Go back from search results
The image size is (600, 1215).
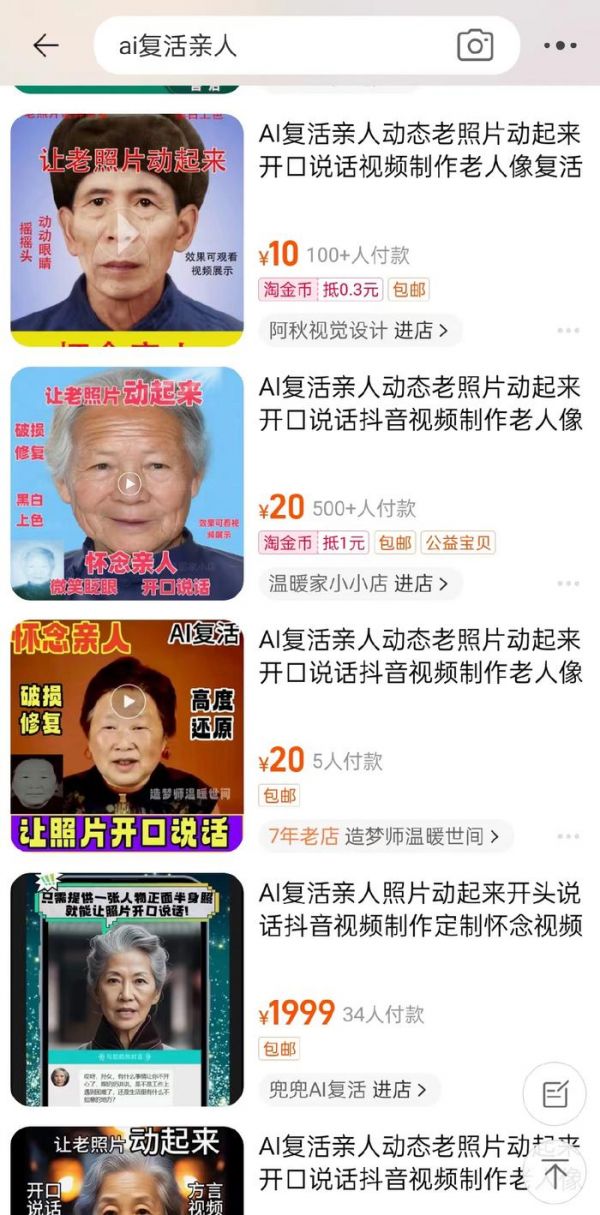coord(46,45)
